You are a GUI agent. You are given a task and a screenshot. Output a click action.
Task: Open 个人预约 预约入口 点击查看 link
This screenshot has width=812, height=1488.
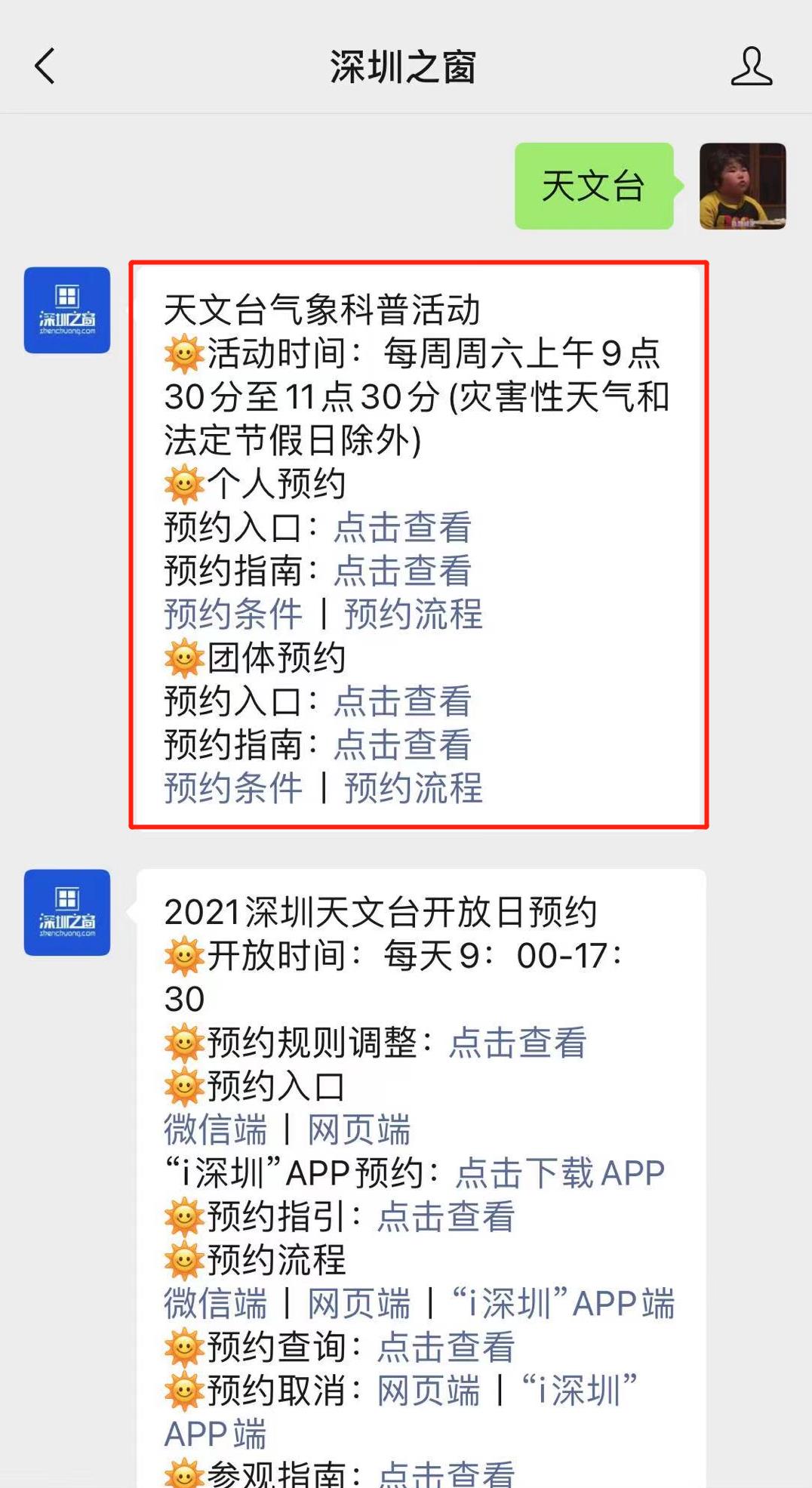point(402,527)
